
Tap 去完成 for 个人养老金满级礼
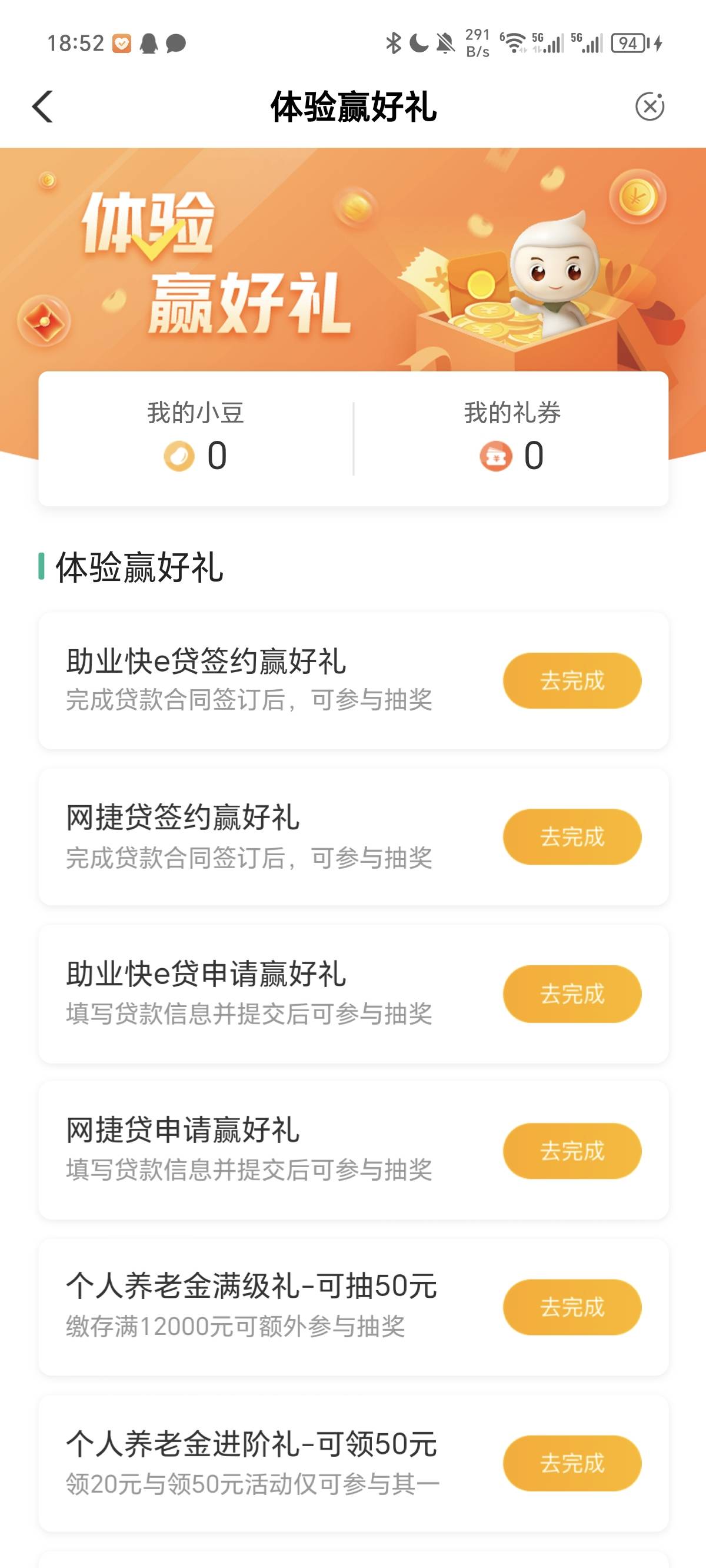point(572,1307)
